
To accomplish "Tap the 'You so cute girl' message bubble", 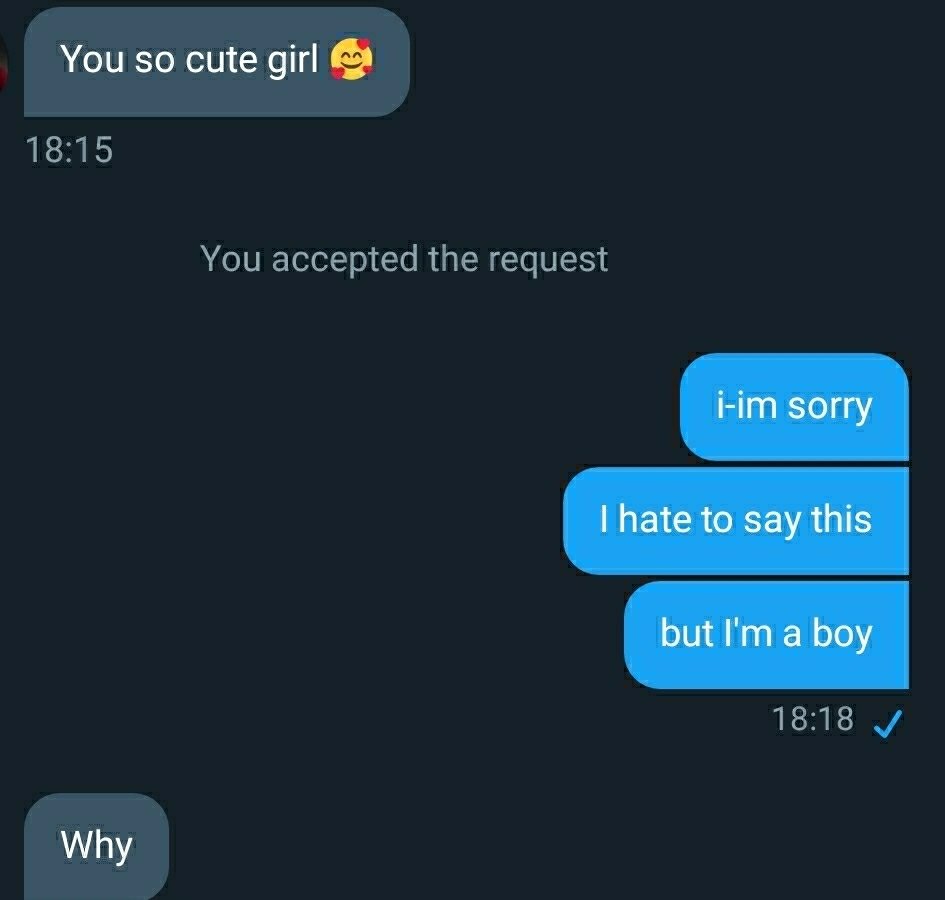I will [215, 62].
